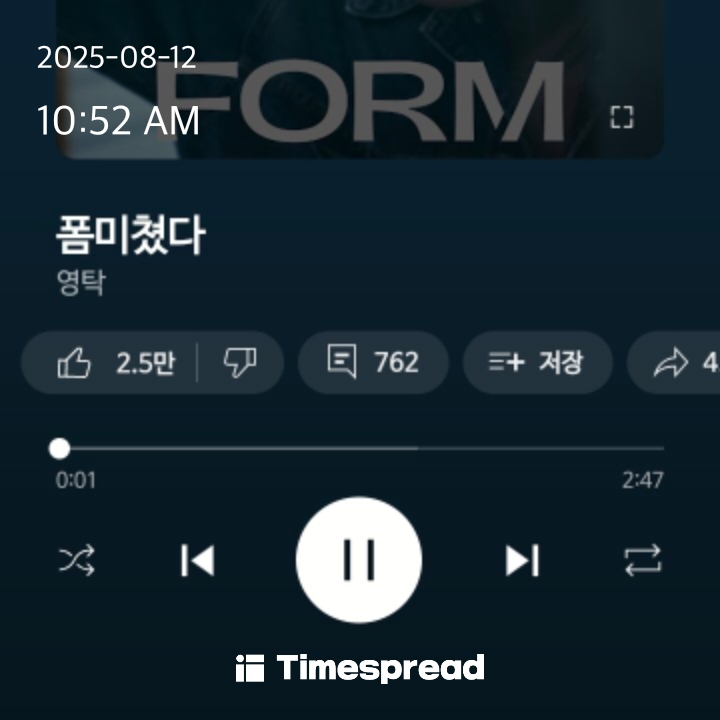Go back to the previous track

point(197,561)
